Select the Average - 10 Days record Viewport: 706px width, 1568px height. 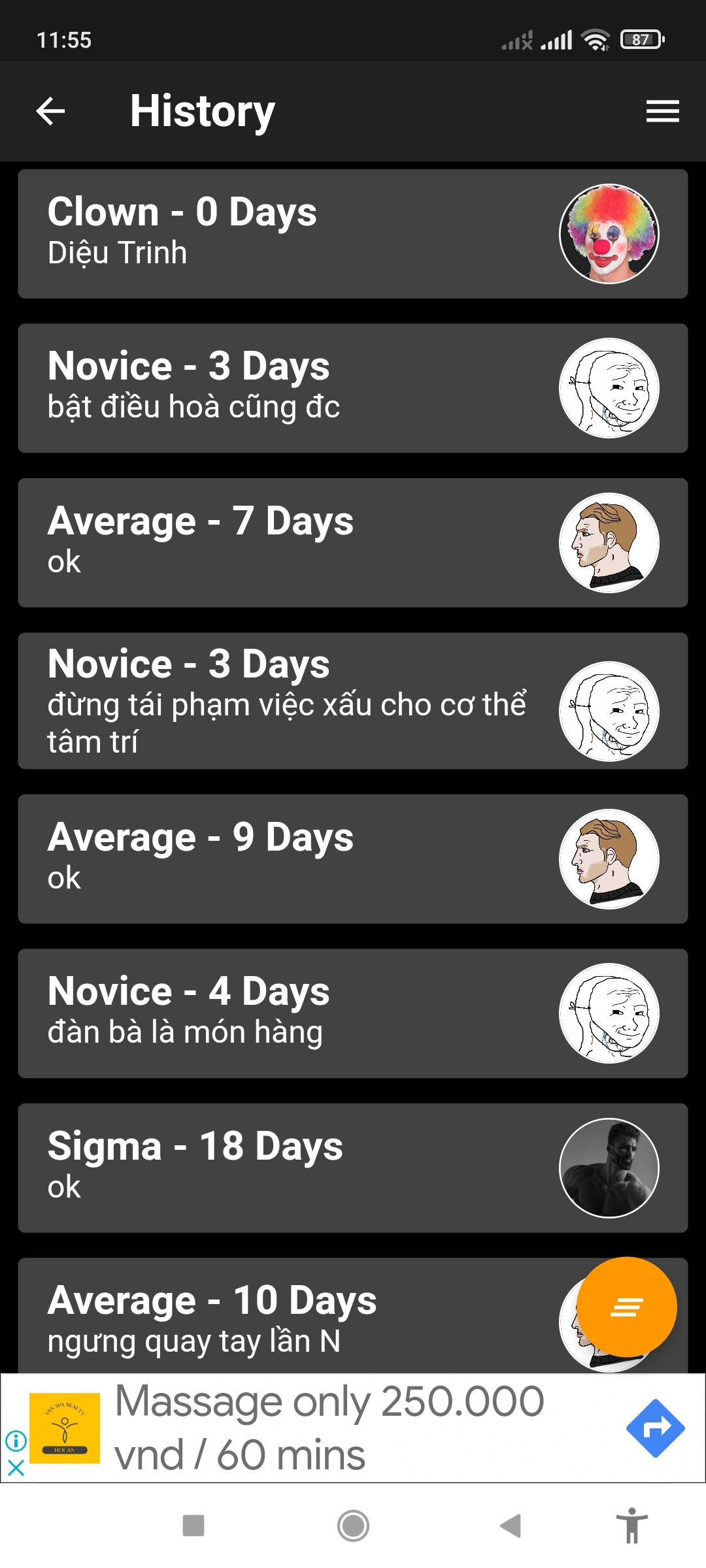tap(294, 1316)
